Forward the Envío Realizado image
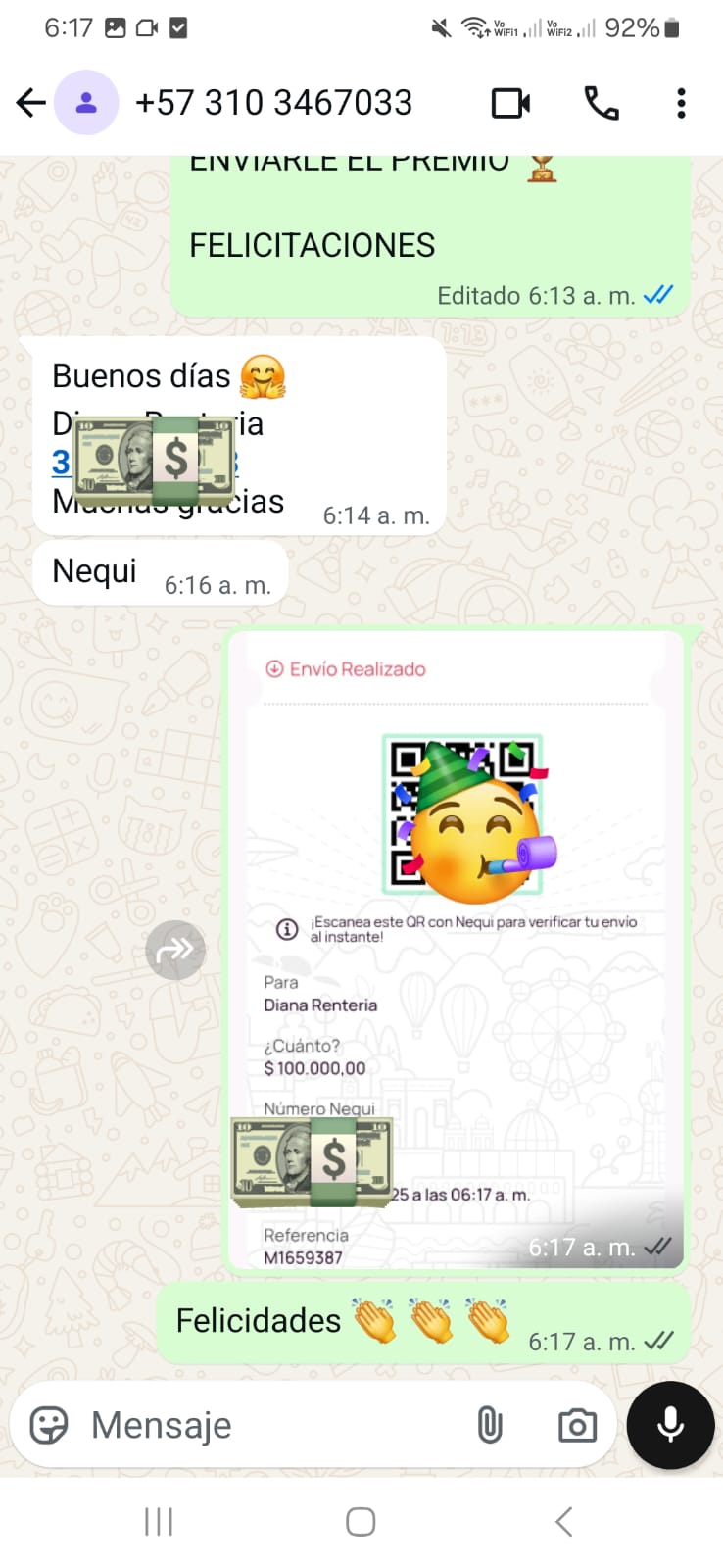 coord(175,950)
